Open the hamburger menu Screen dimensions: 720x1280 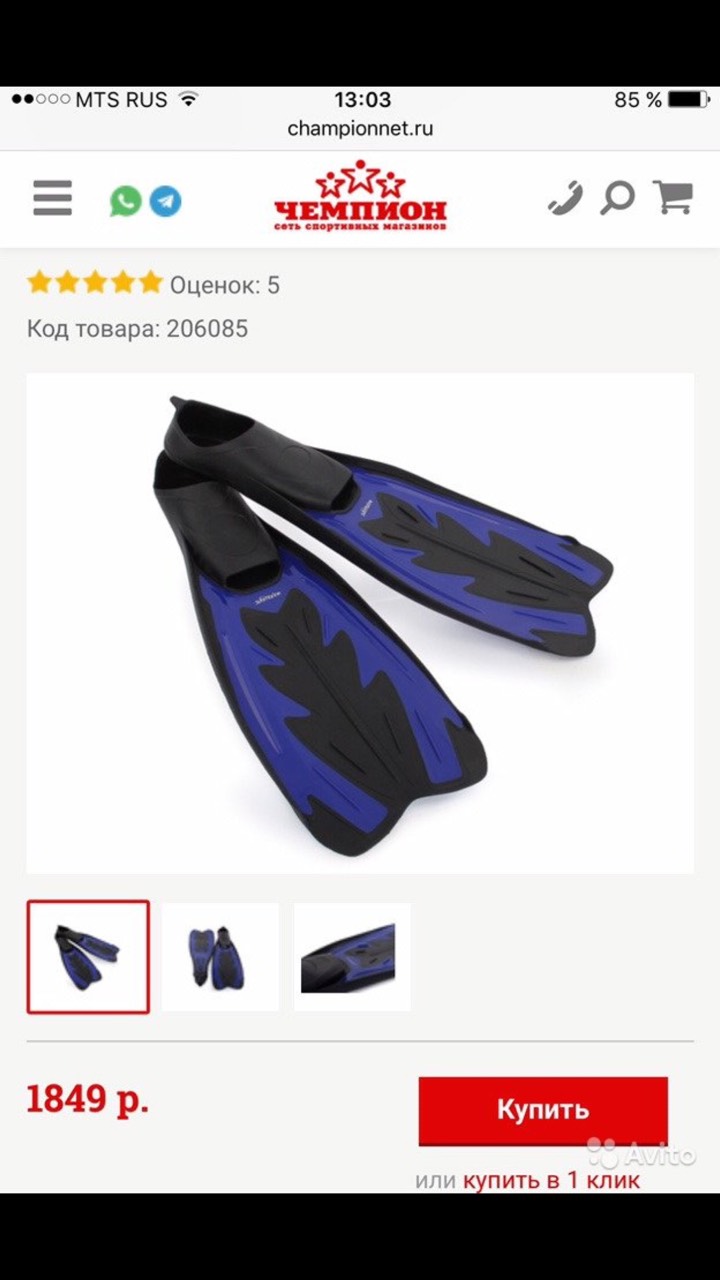point(52,198)
